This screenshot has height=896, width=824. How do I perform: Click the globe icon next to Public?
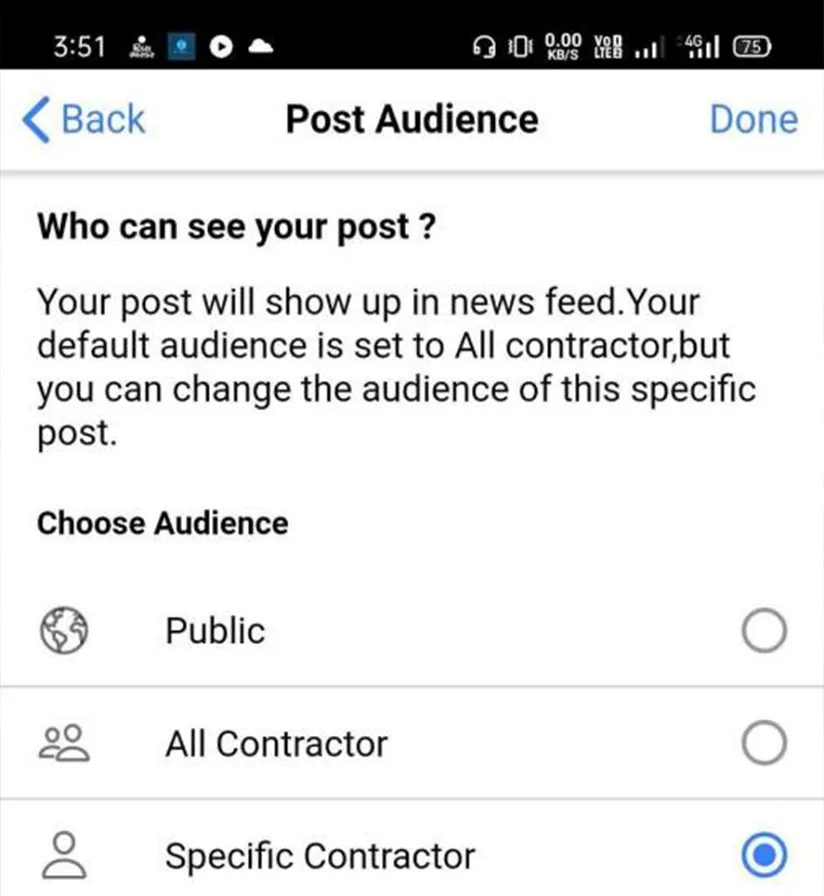64,631
